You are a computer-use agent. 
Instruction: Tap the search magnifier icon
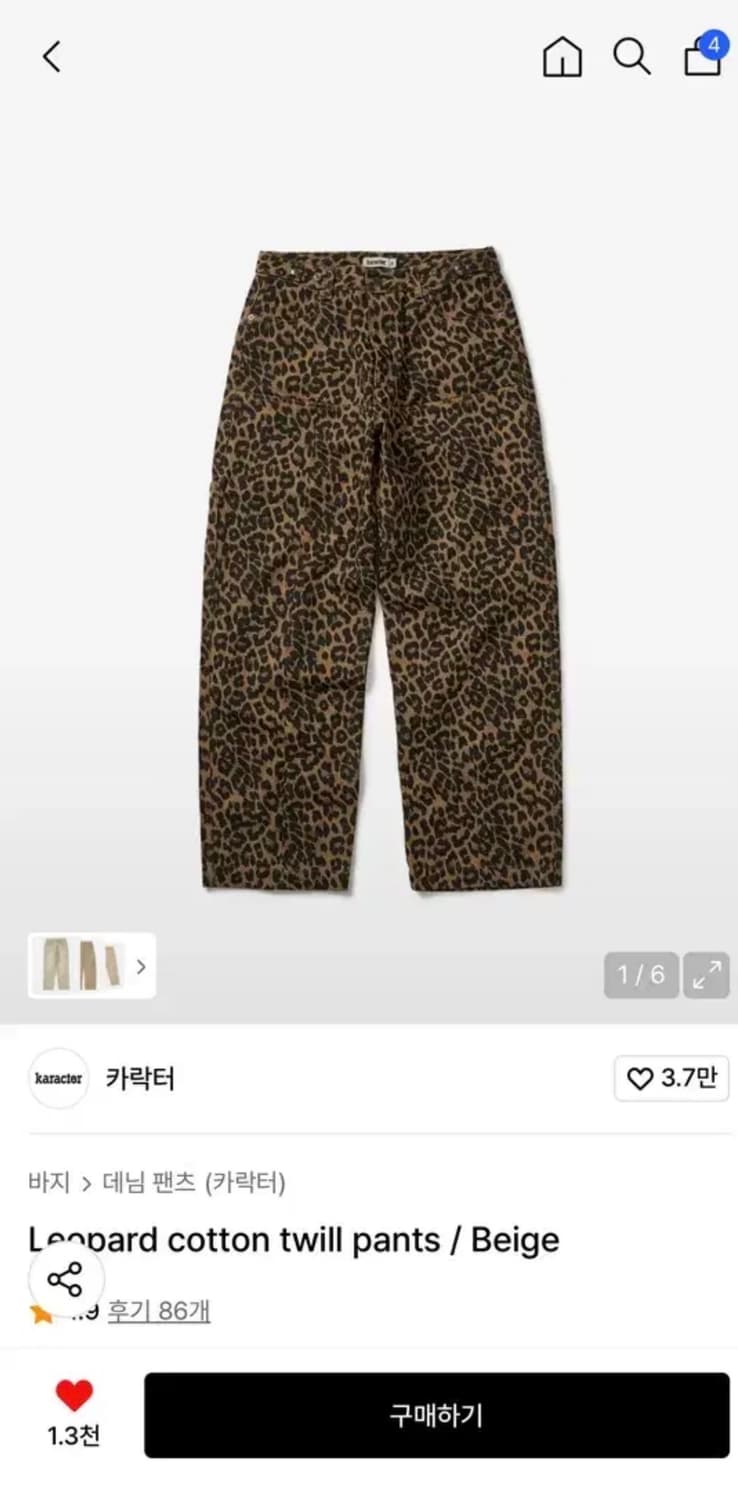click(x=632, y=57)
